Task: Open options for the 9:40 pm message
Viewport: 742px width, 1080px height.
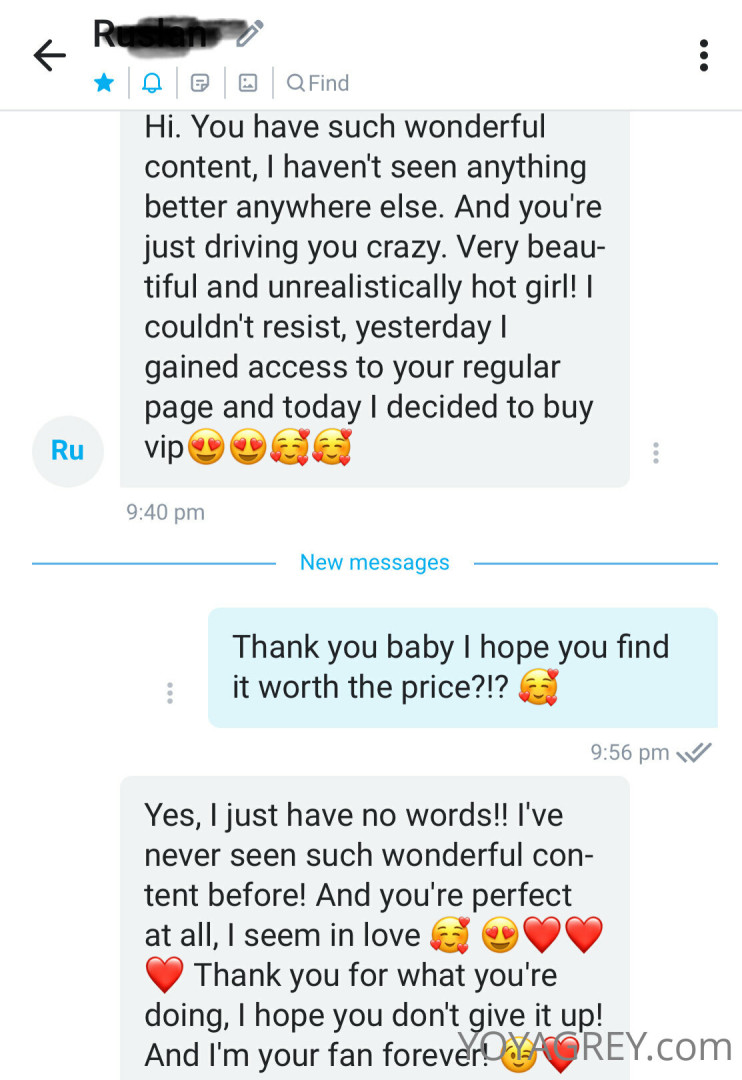Action: tap(656, 452)
